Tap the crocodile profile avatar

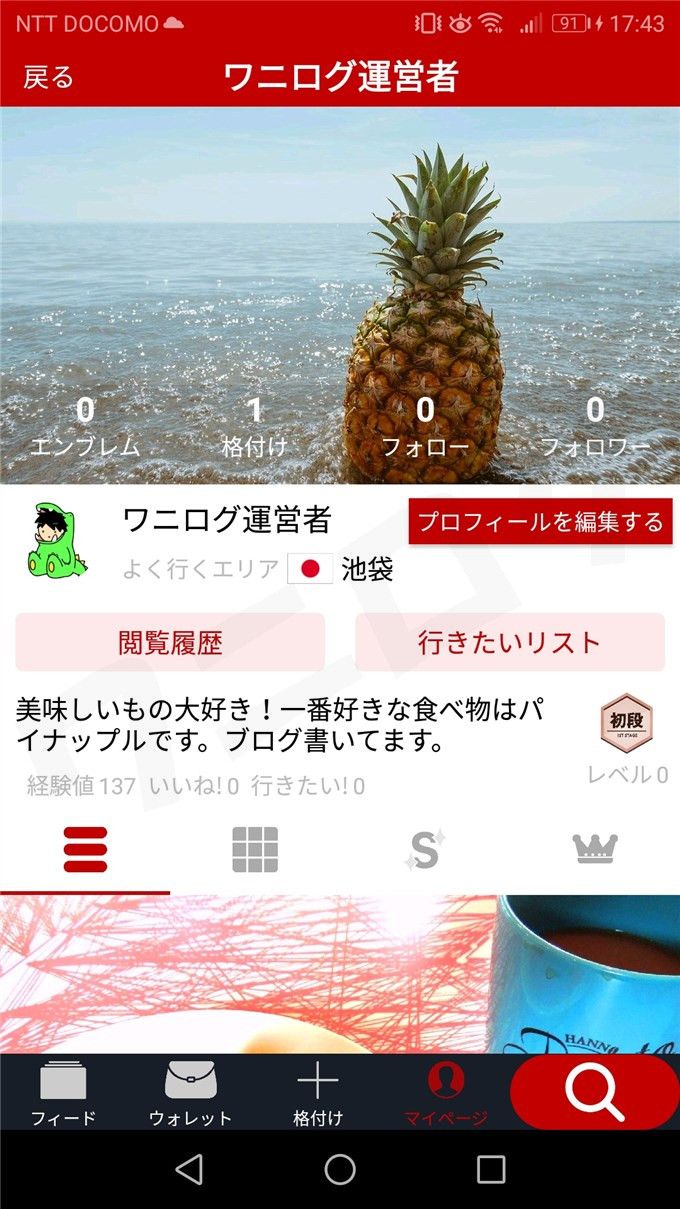(x=55, y=541)
